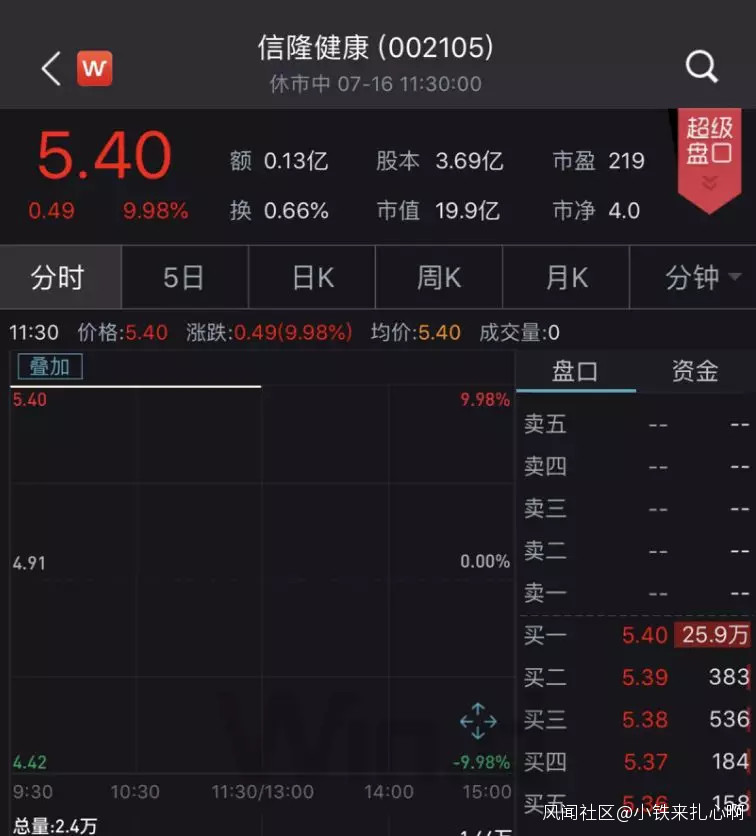Switch to the 分时 chart tab
The image size is (756, 836).
click(58, 278)
